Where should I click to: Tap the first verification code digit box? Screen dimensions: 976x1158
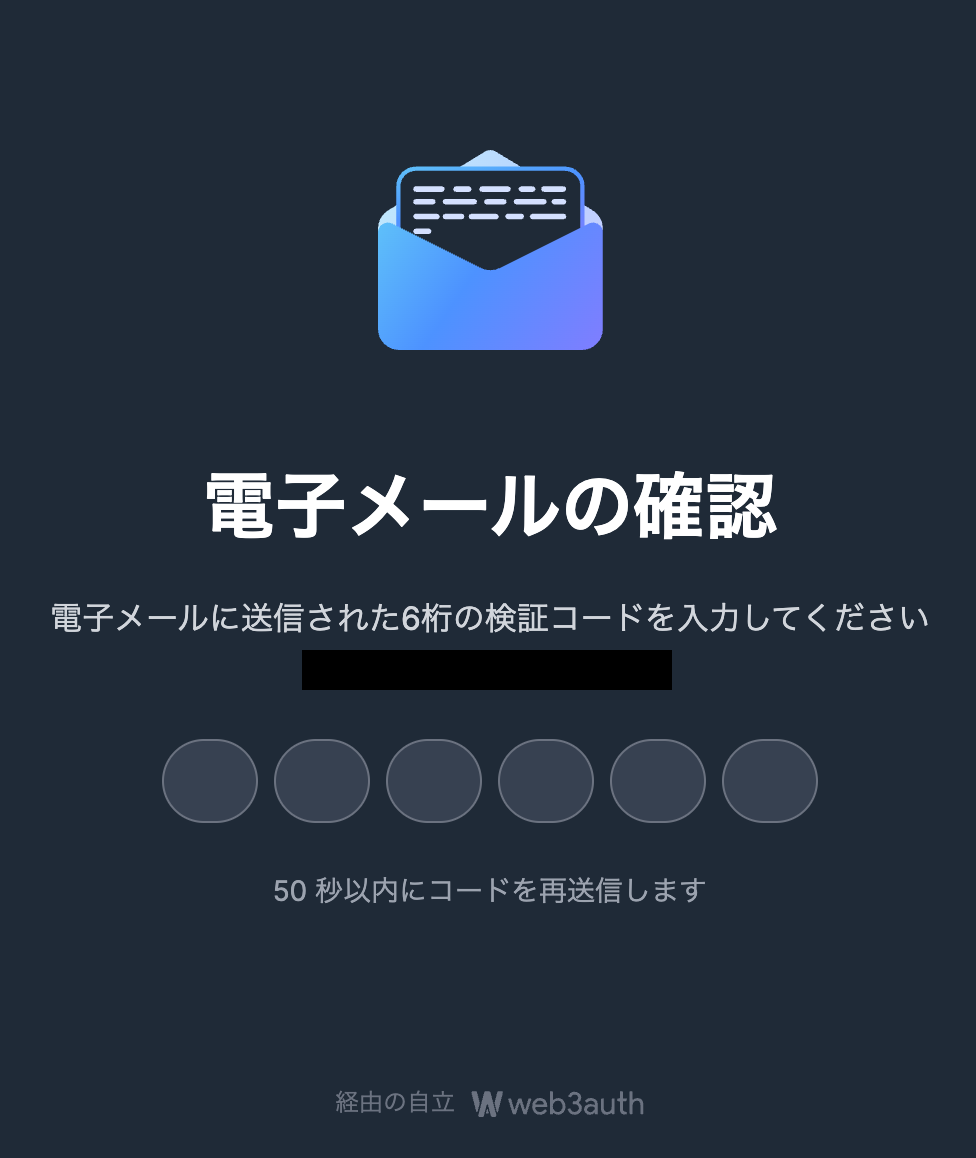pos(210,781)
